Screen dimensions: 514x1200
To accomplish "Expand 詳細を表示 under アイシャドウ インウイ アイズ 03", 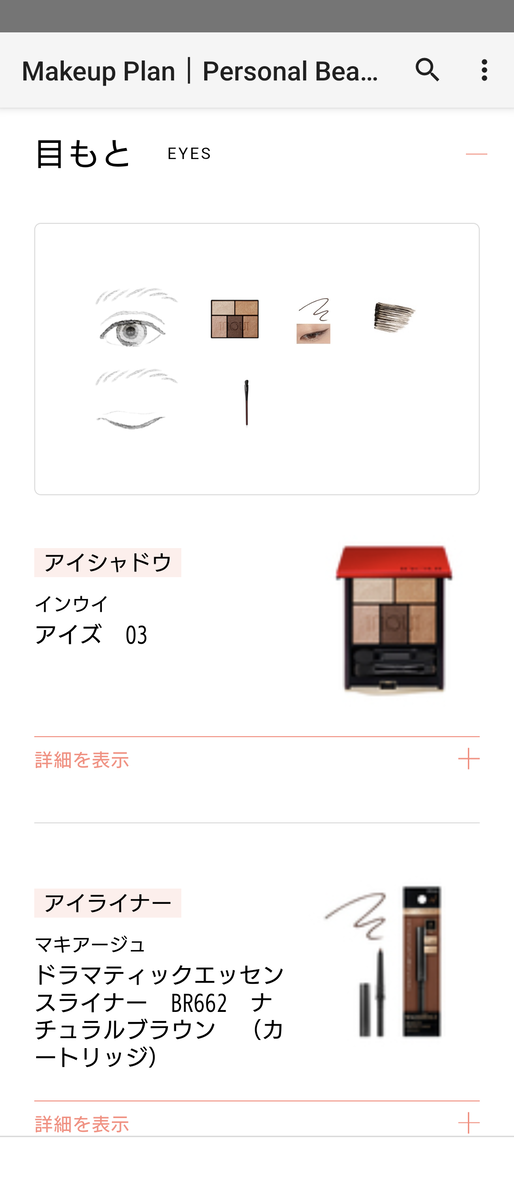I will pyautogui.click(x=257, y=760).
